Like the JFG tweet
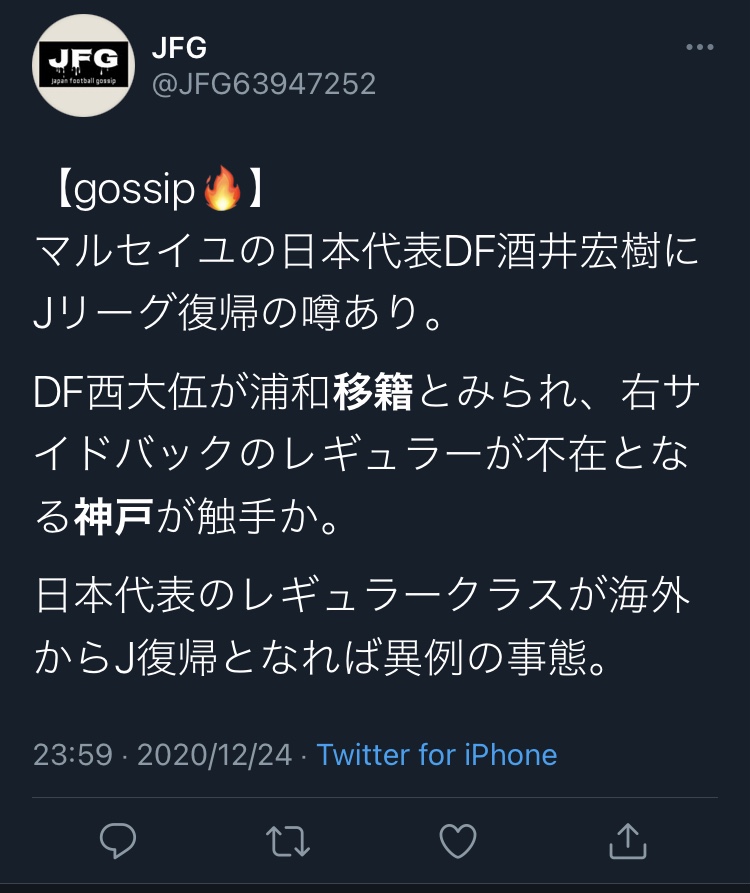Screen dimensions: 750x893 point(459,841)
